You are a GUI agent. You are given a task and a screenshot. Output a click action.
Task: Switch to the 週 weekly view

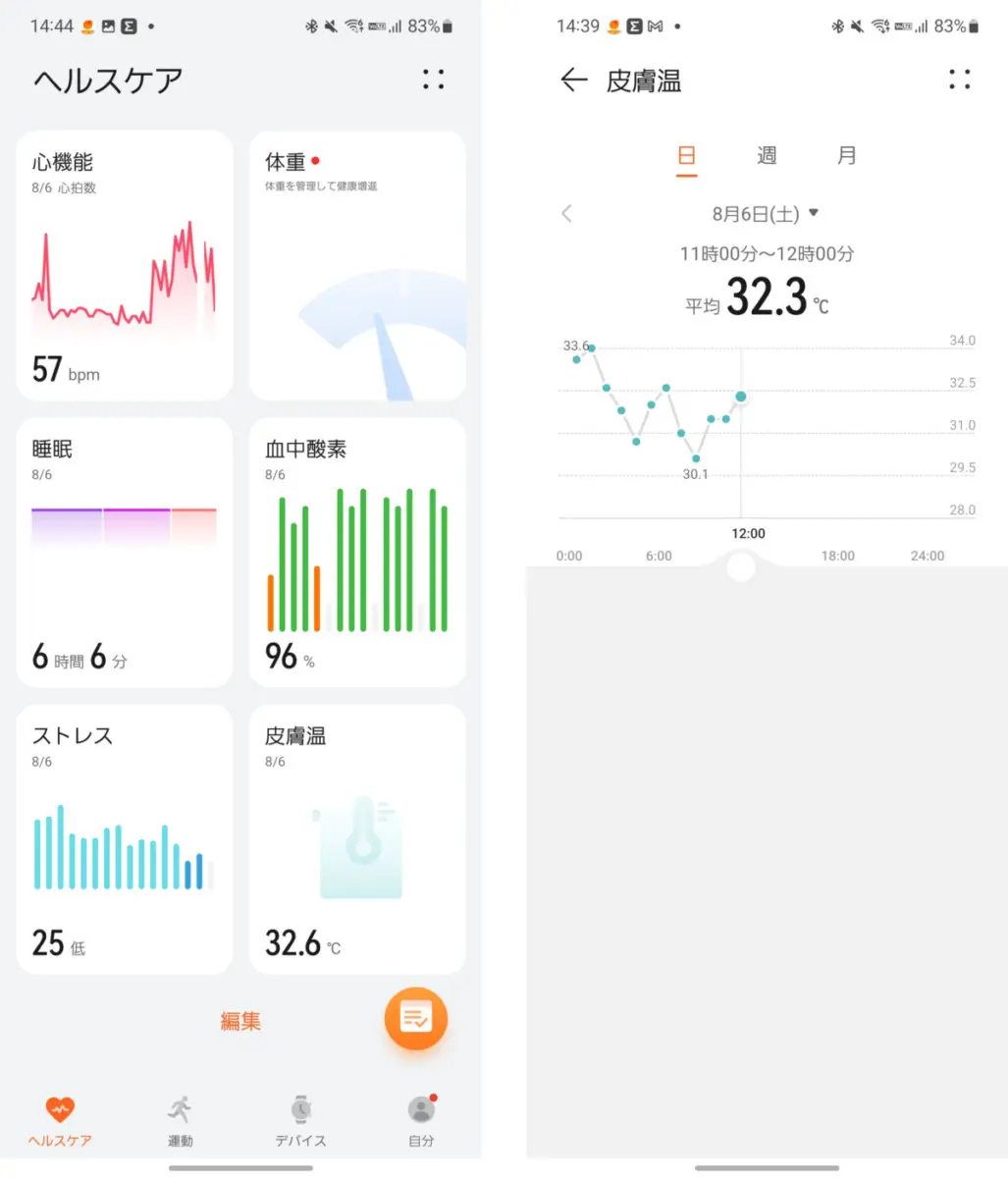coord(767,155)
